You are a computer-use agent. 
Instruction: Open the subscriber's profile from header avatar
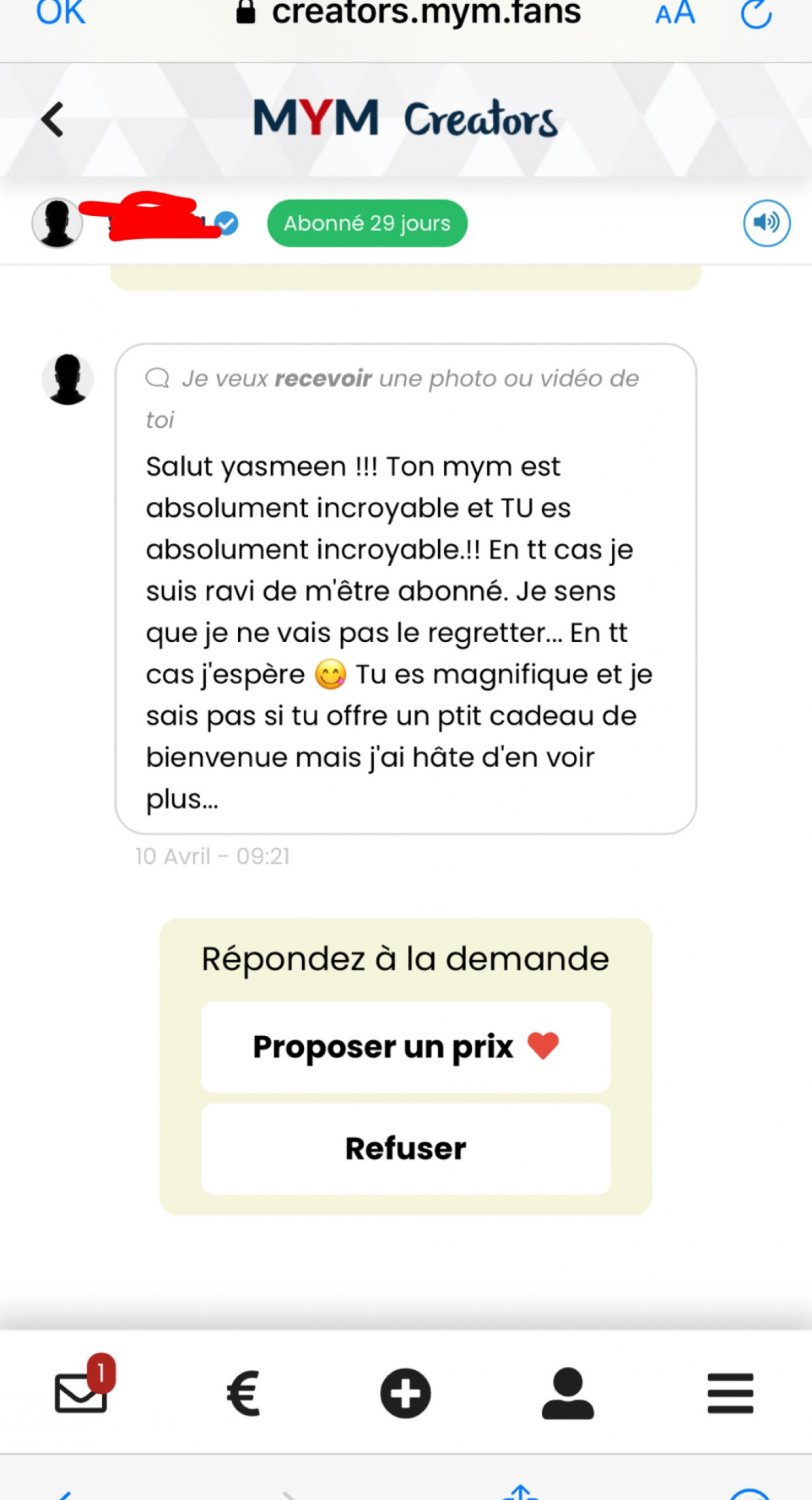pos(57,223)
